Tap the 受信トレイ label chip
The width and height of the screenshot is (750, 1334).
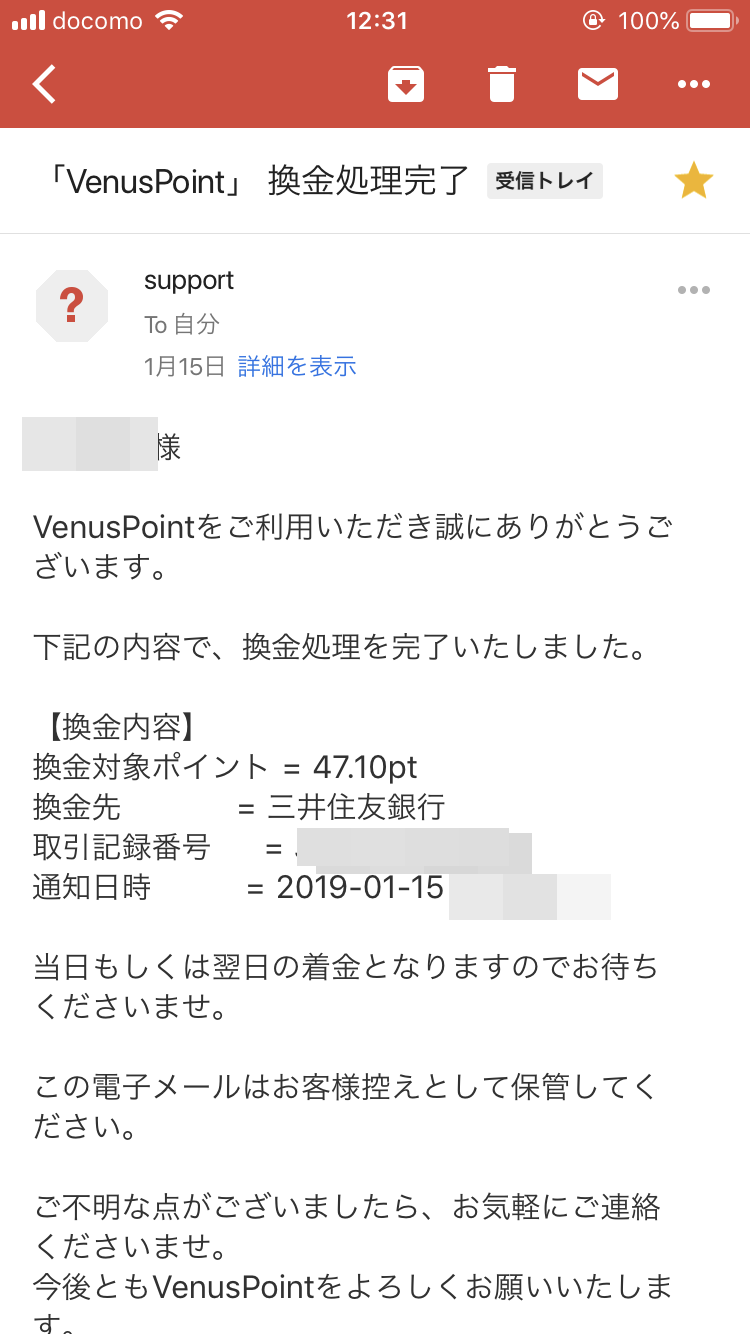pos(545,181)
